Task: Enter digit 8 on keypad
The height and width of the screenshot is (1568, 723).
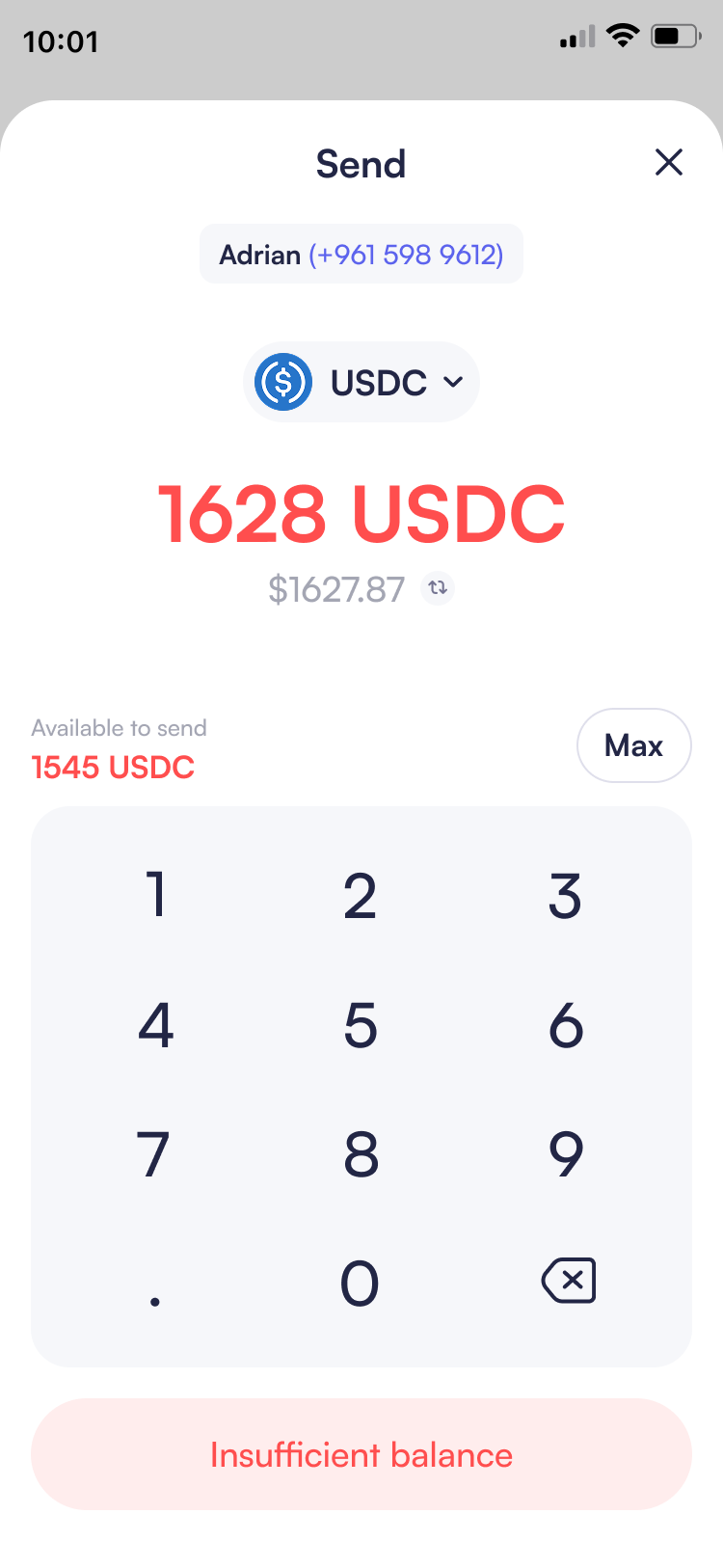Action: point(361,1153)
